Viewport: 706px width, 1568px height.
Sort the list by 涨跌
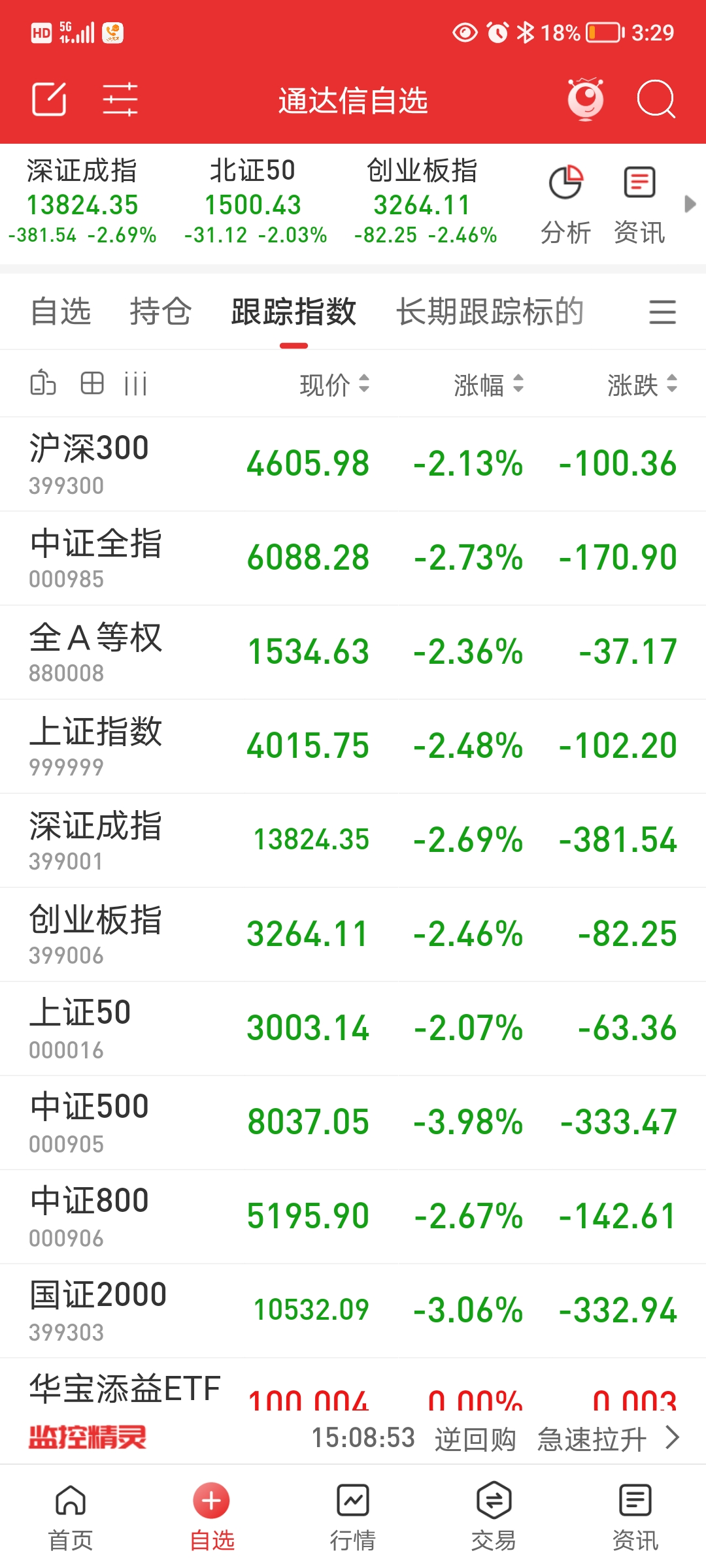(642, 384)
